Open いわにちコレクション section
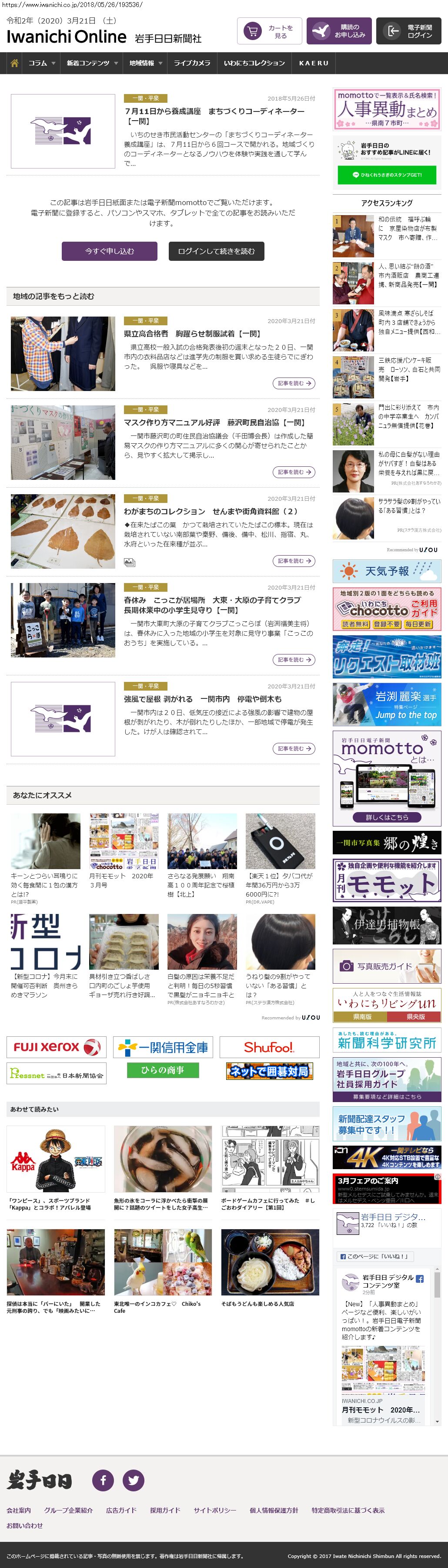448x1568 pixels. pyautogui.click(x=254, y=63)
